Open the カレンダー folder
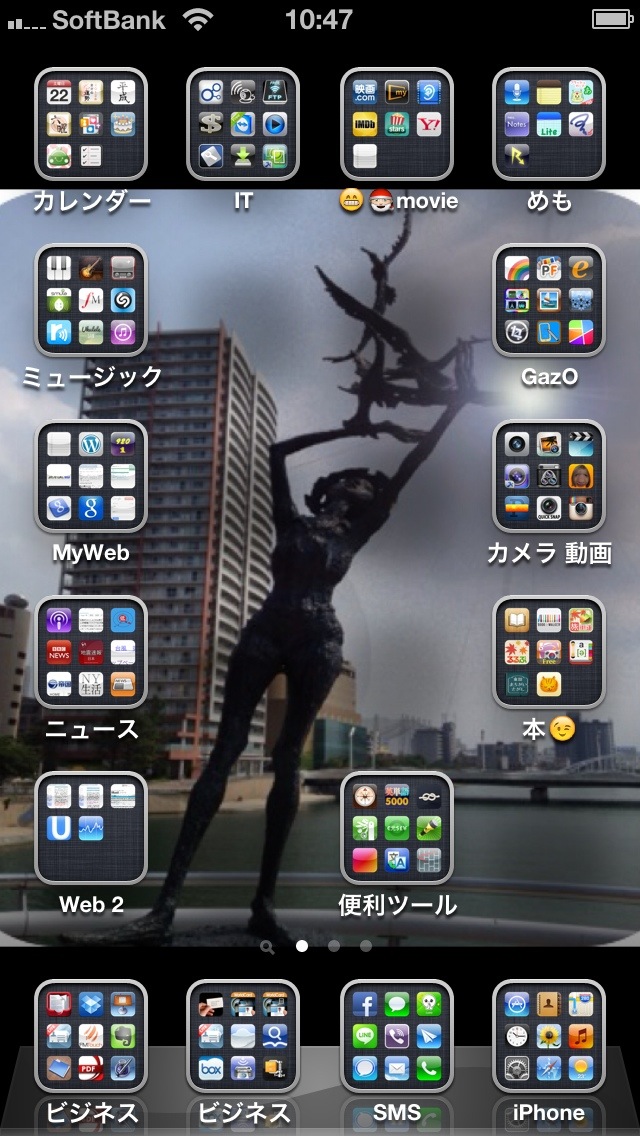 click(91, 124)
